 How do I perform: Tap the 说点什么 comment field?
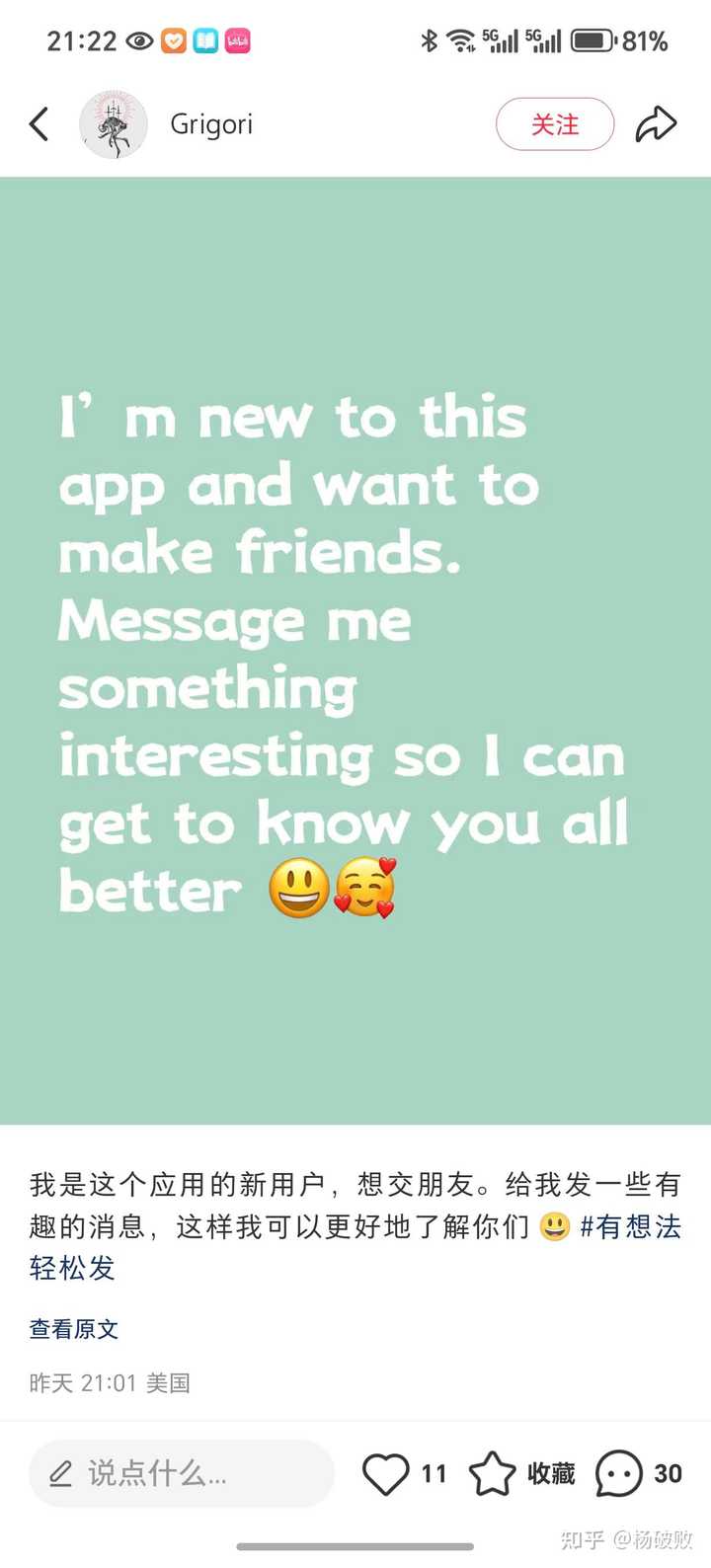coord(182,1473)
